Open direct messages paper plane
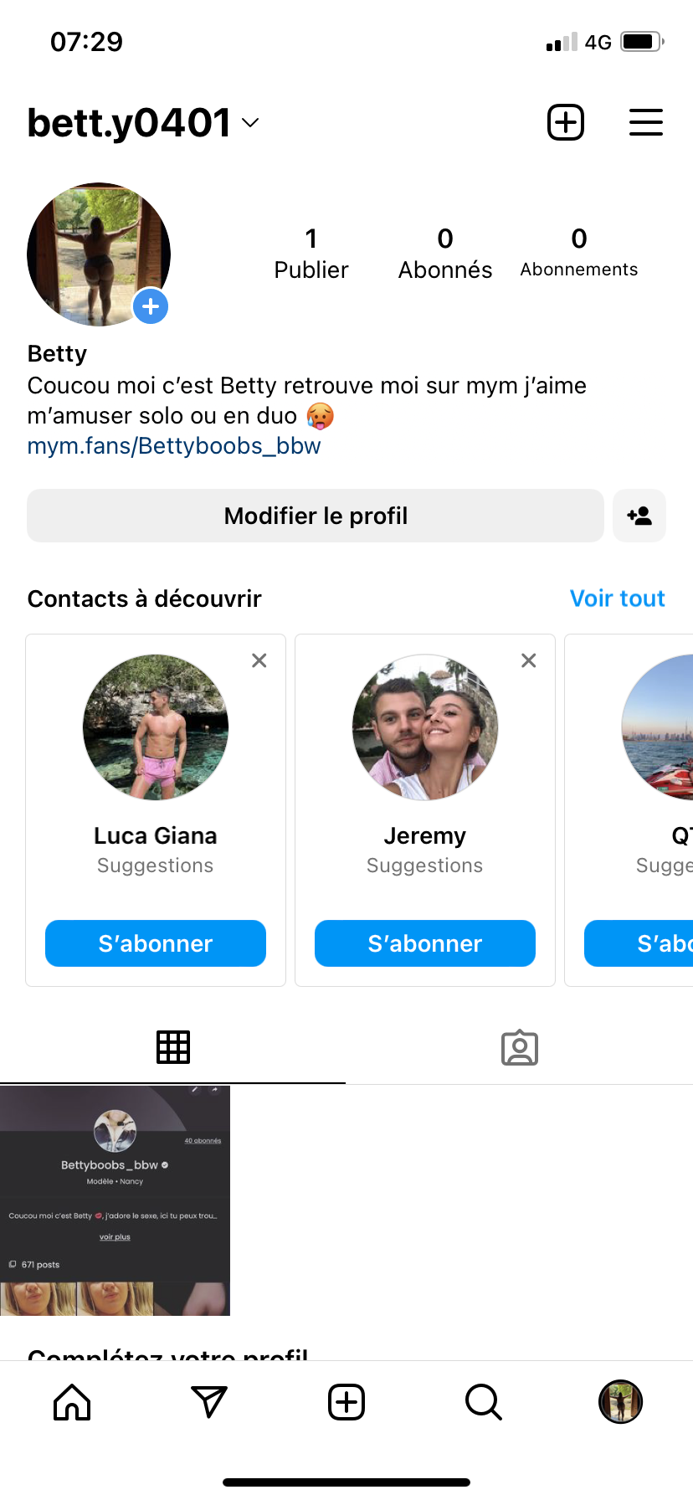 [x=209, y=1402]
